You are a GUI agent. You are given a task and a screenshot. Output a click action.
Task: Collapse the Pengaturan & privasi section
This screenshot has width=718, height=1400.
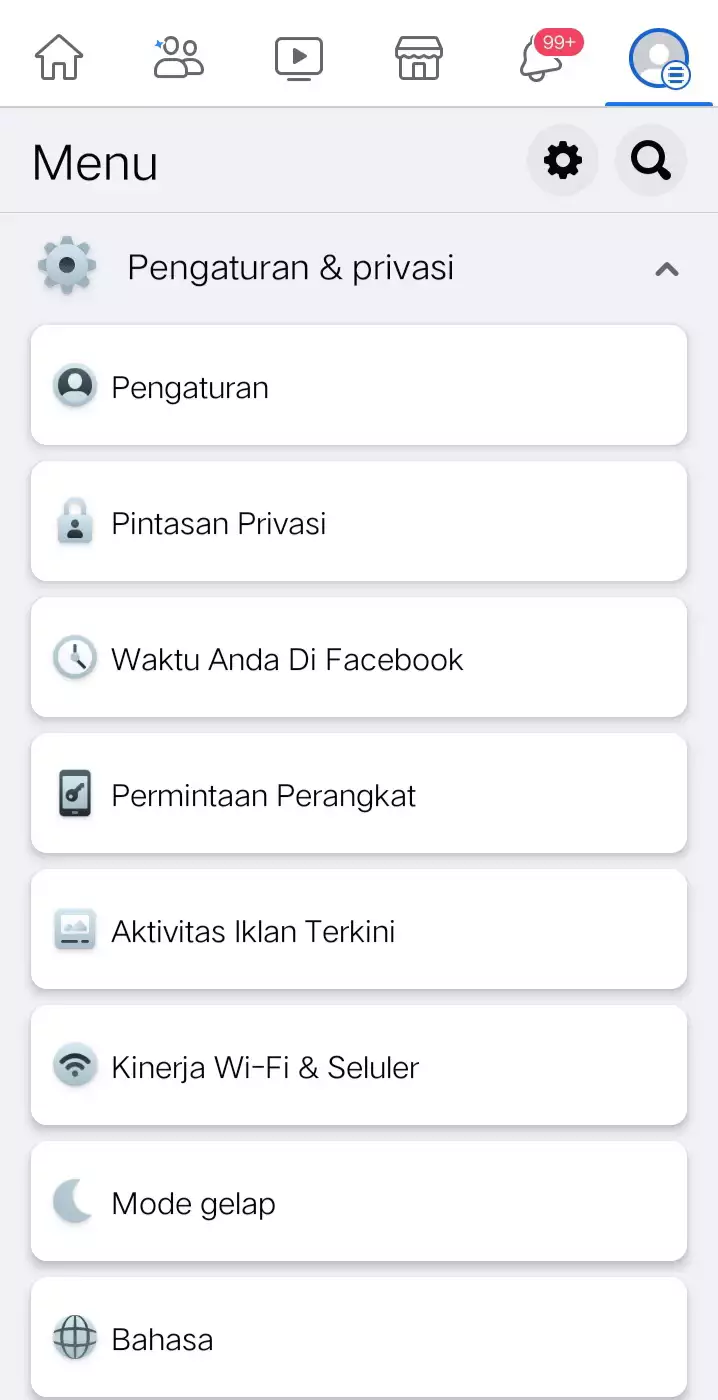tap(666, 268)
